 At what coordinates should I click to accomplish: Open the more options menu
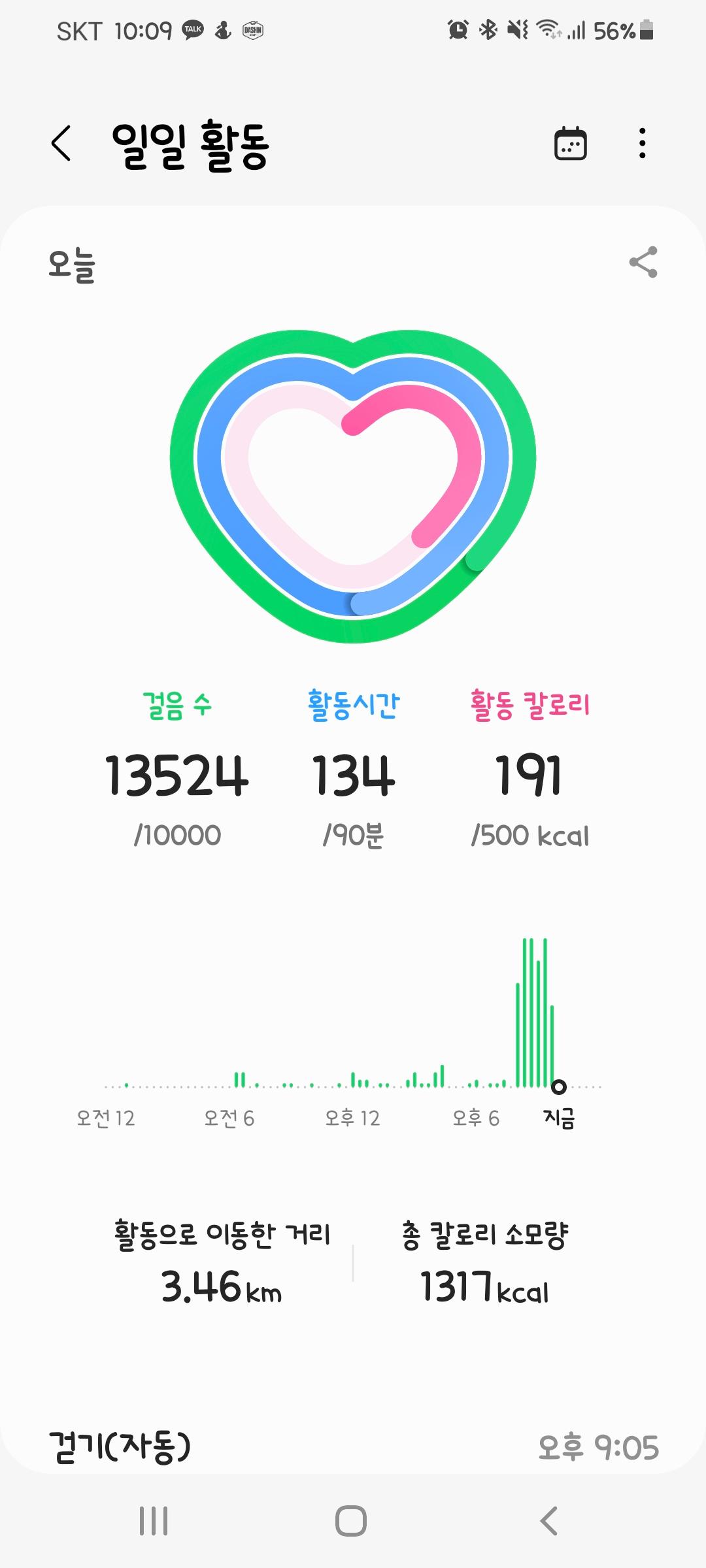point(643,144)
